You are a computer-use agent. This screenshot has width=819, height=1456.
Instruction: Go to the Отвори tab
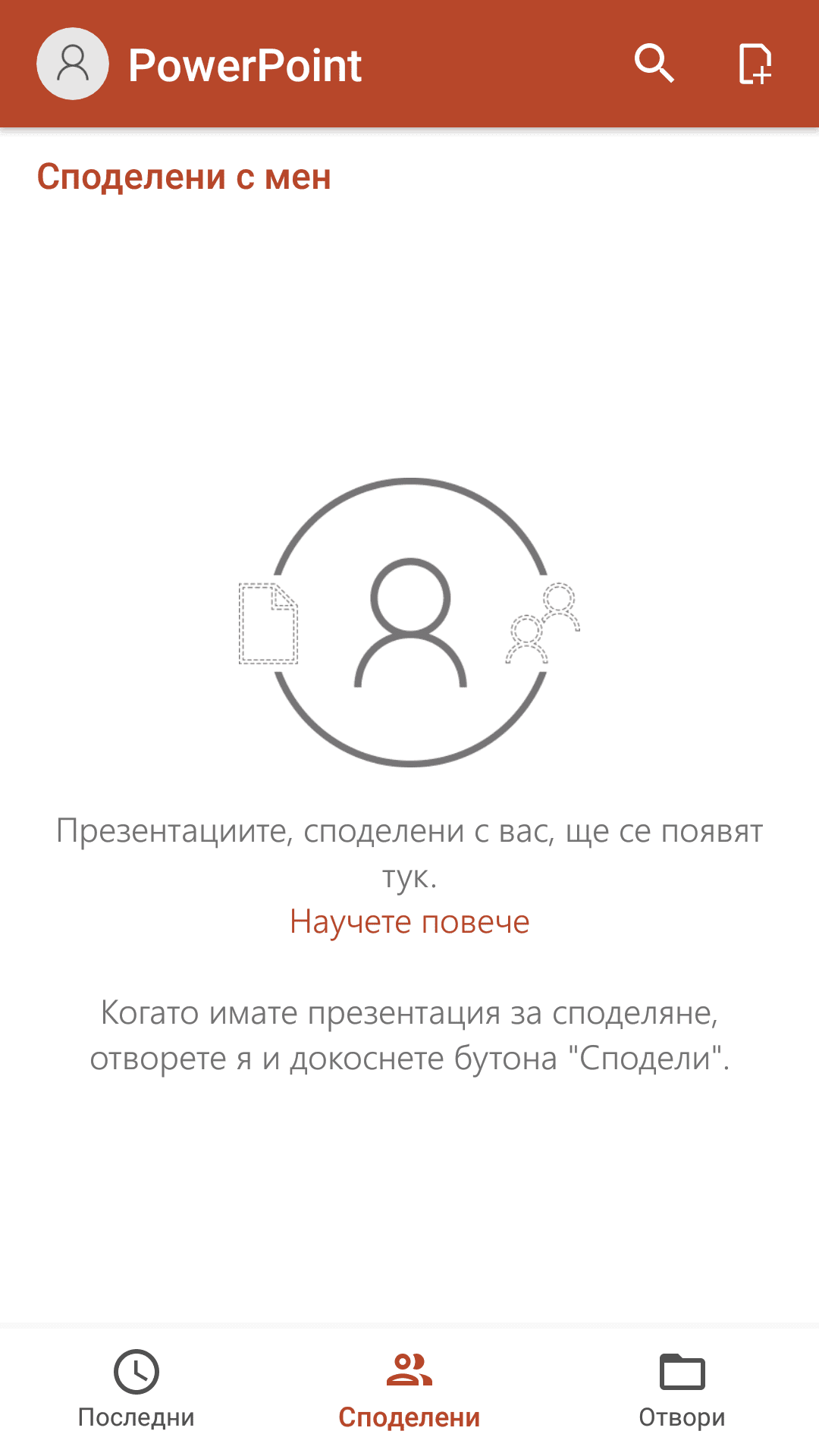(682, 1389)
